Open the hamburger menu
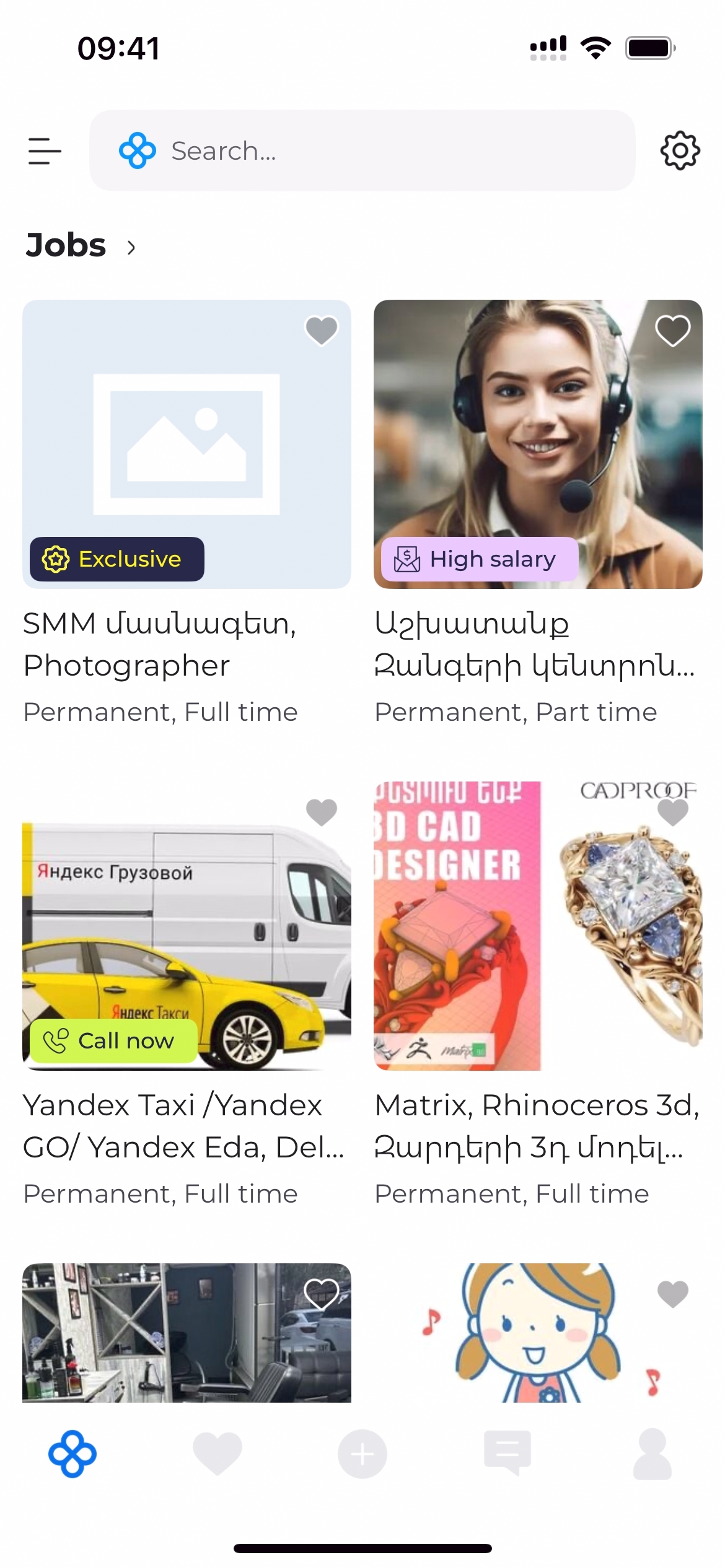Viewport: 725px width, 1568px height. click(45, 151)
